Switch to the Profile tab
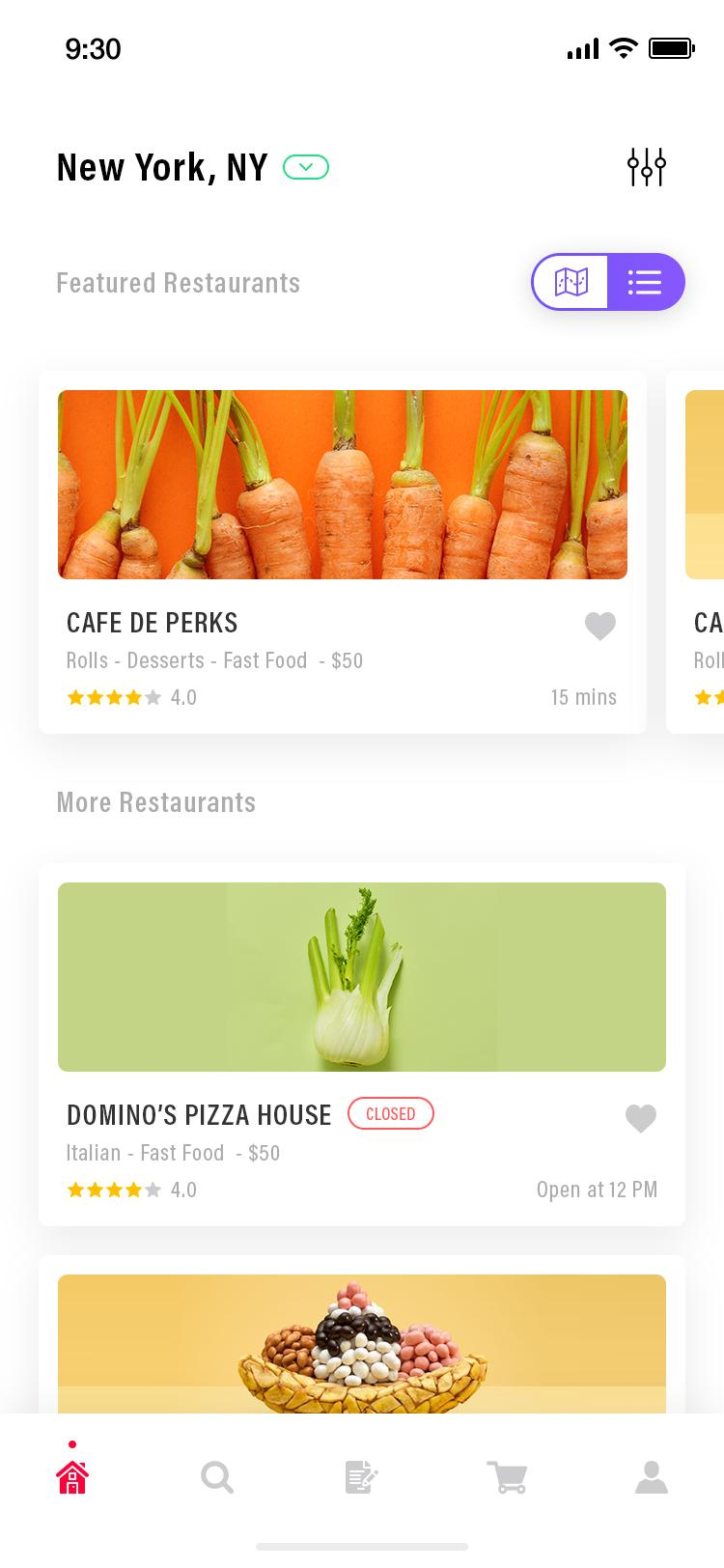This screenshot has height=1568, width=724. tap(652, 1477)
